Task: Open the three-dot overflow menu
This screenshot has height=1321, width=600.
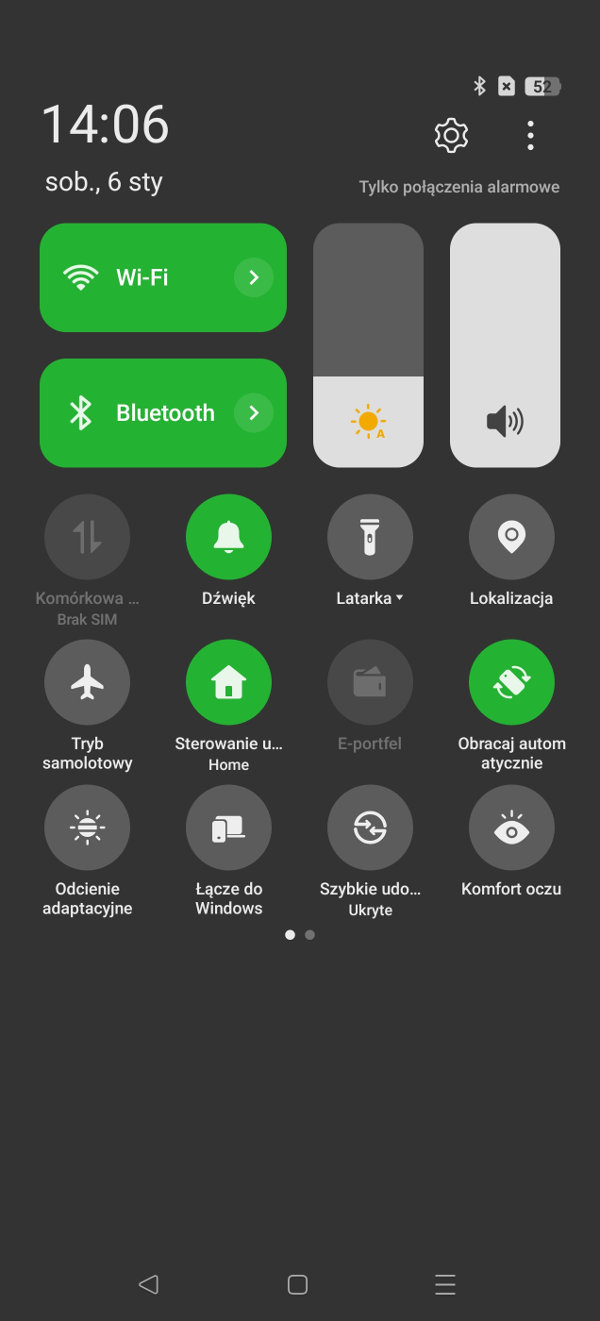Action: click(x=530, y=135)
